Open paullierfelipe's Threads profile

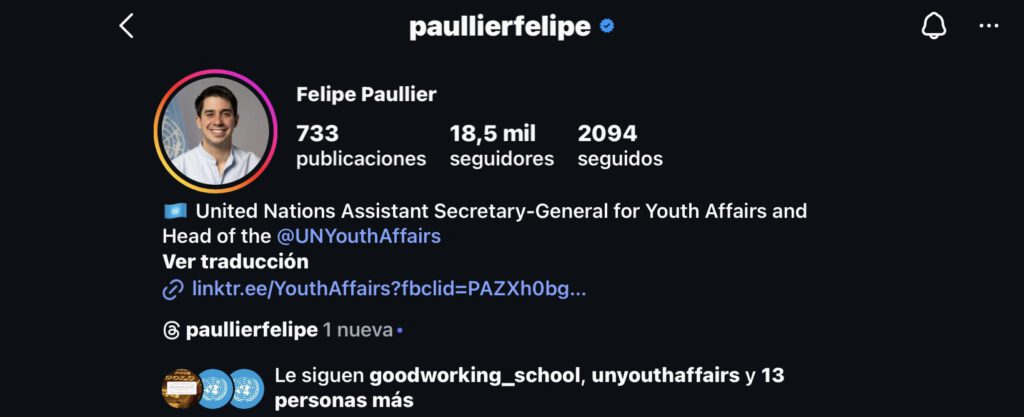coord(250,329)
